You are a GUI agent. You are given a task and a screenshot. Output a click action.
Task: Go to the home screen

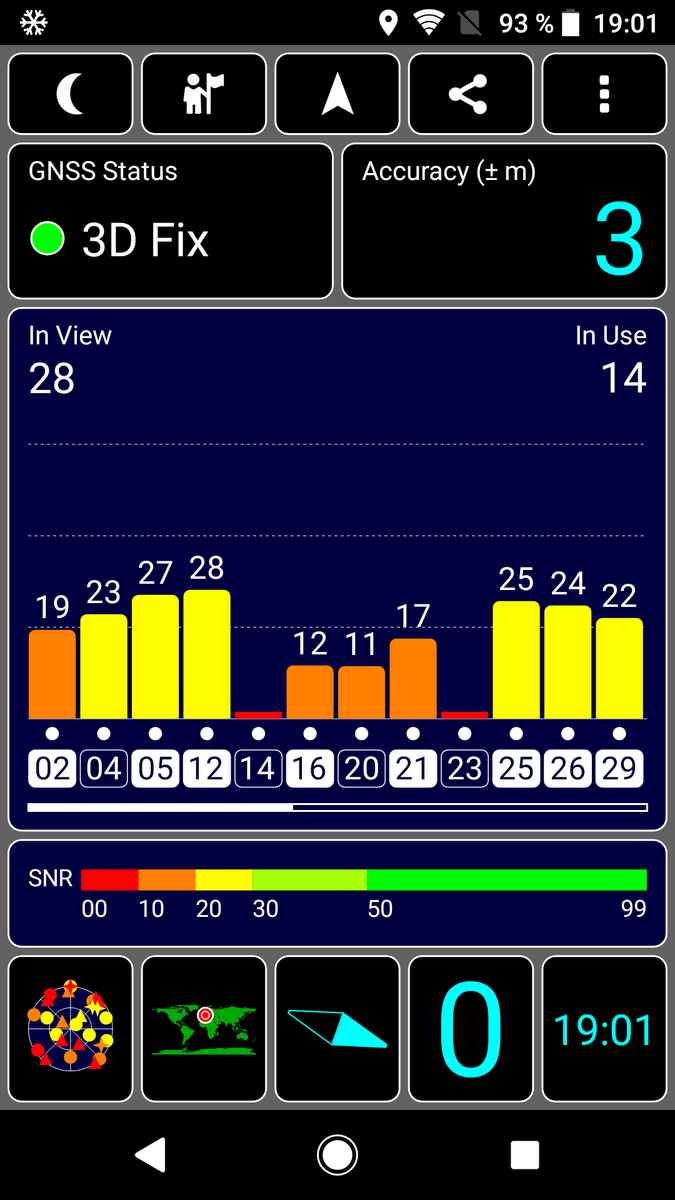pos(337,1155)
